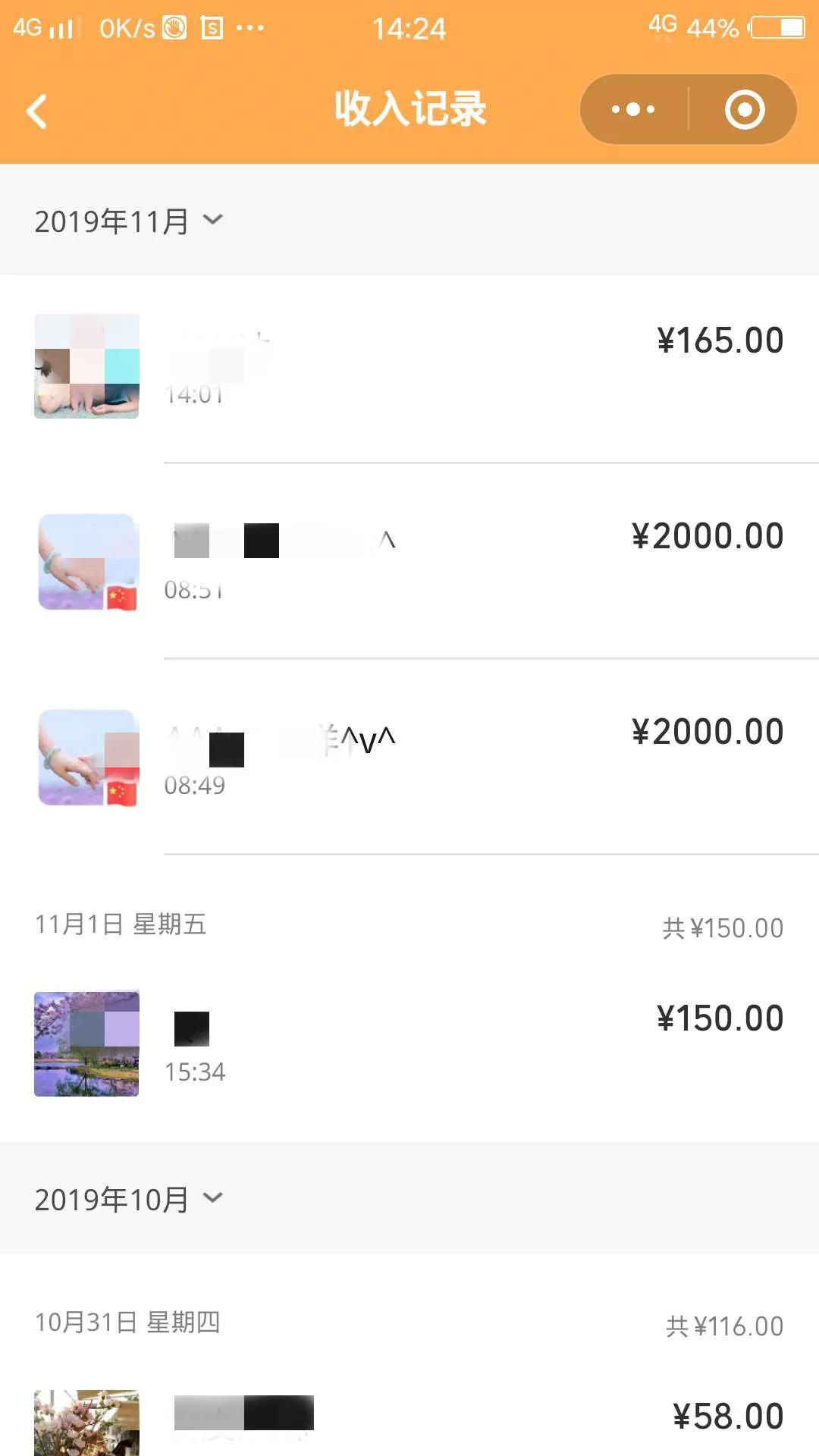Open the month filter beside 2019年11月

click(x=213, y=220)
